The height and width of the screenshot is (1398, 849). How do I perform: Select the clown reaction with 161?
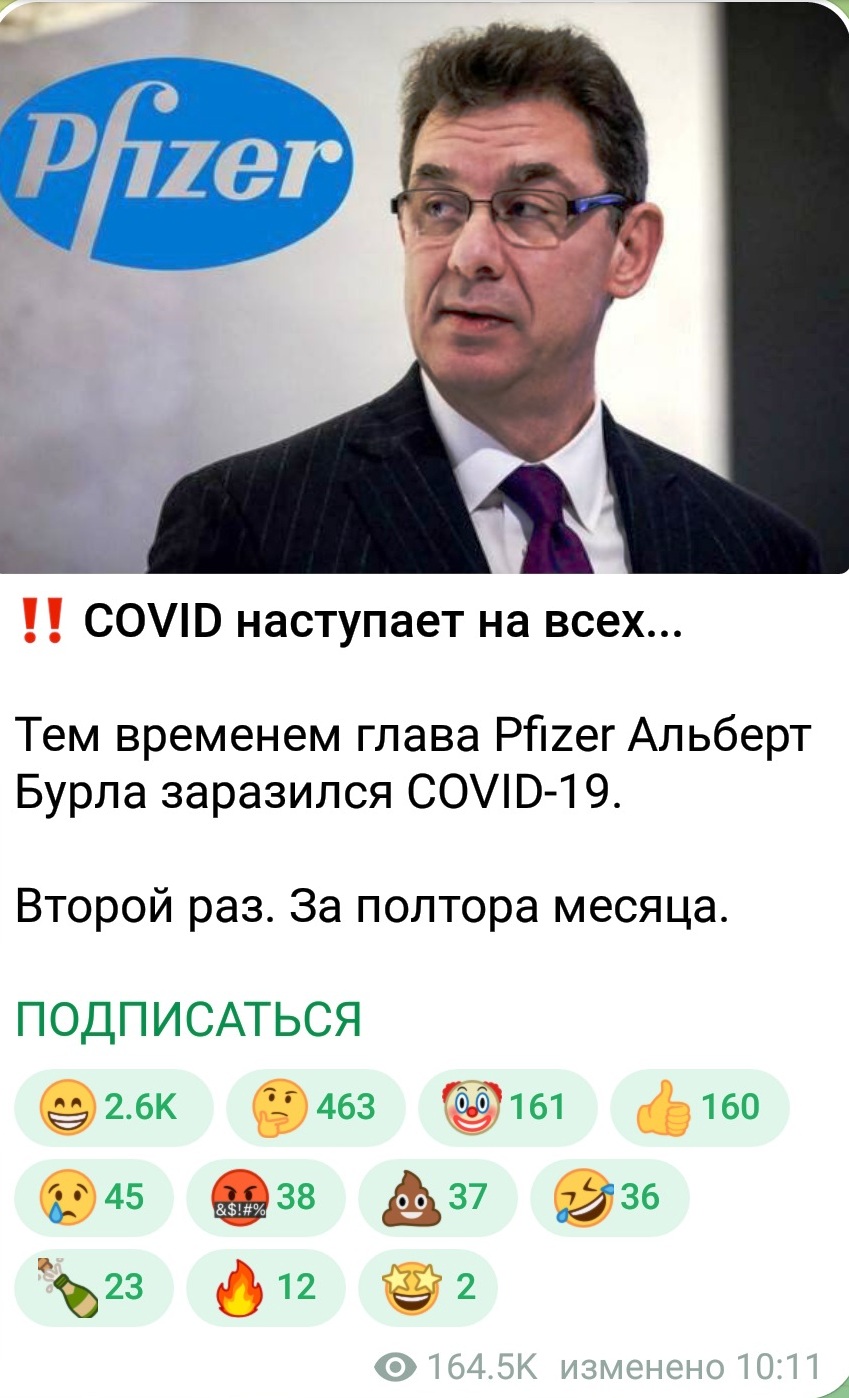506,1107
